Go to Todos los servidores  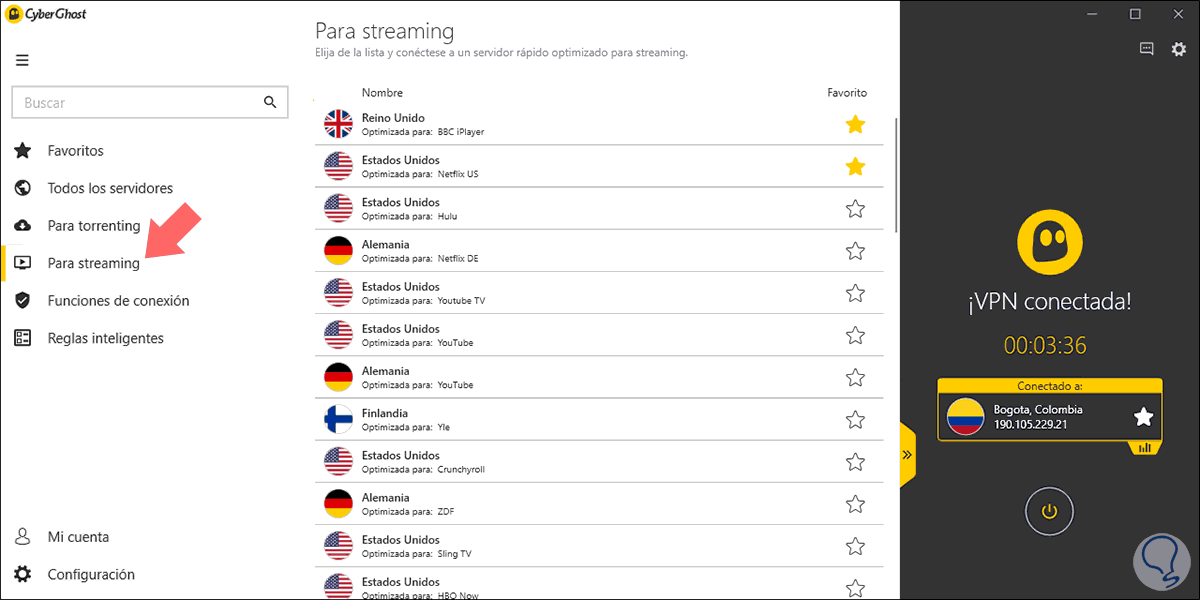point(110,188)
